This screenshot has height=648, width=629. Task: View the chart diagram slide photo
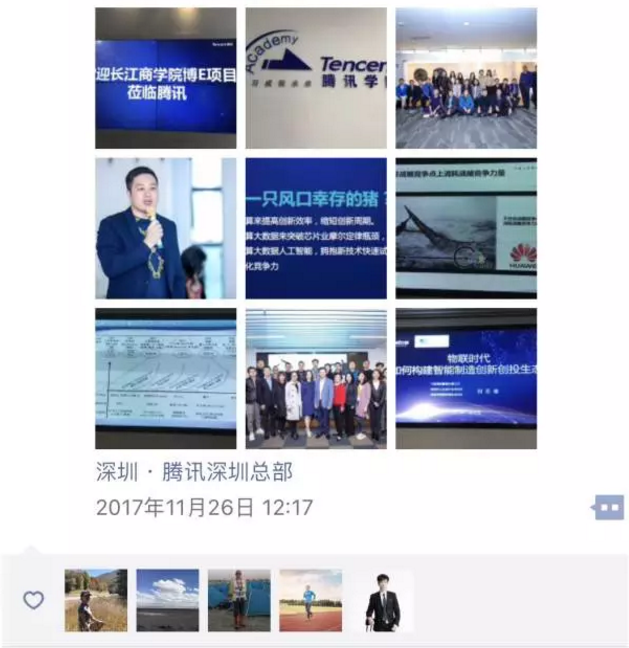pos(166,378)
